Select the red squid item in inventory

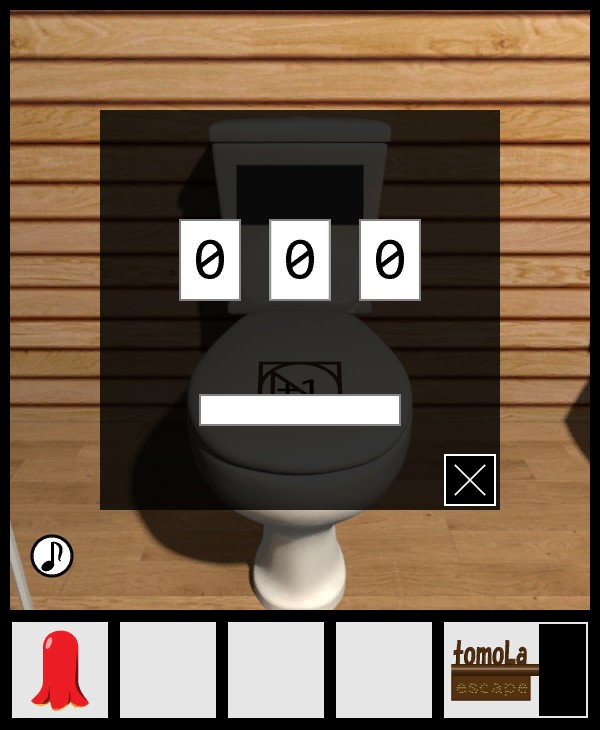[60, 670]
